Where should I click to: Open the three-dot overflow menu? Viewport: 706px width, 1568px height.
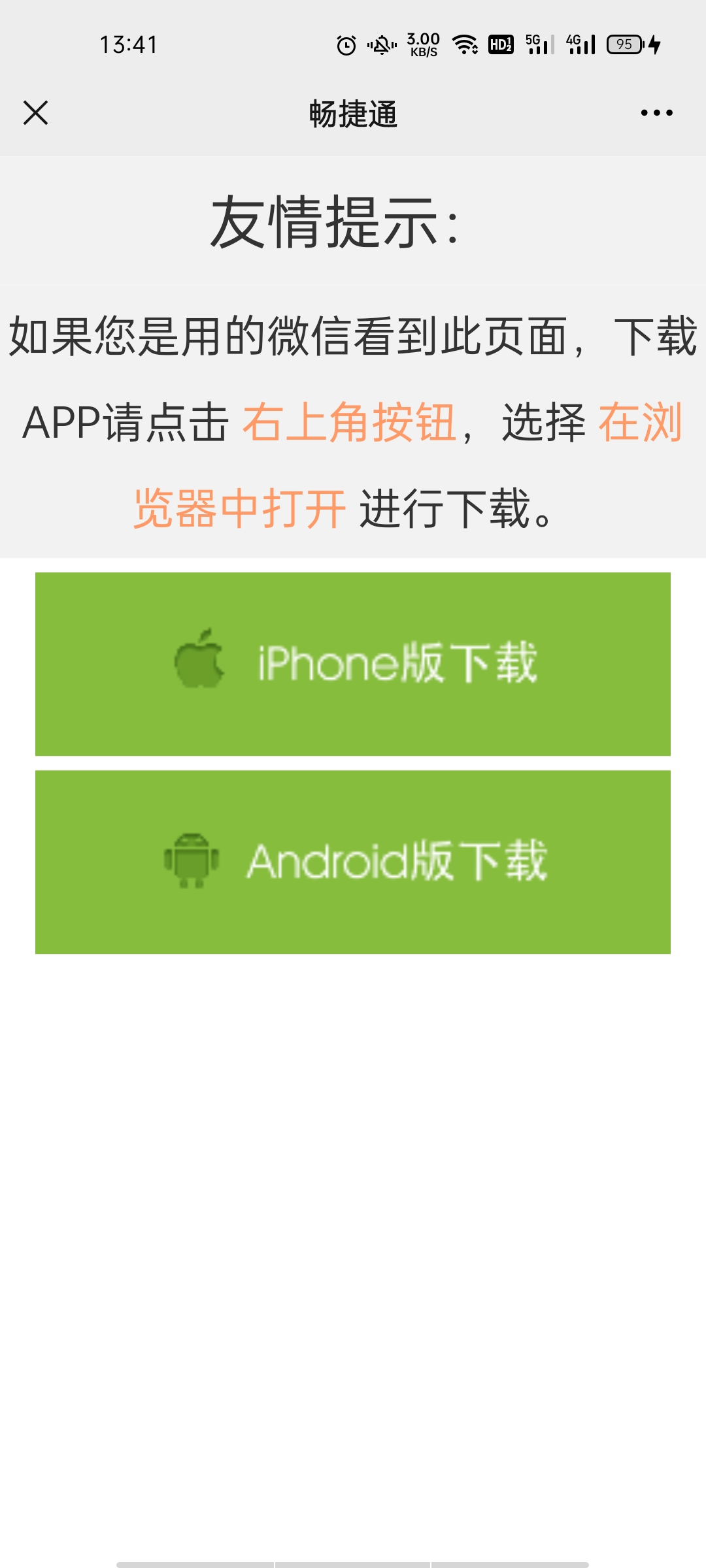[x=656, y=112]
